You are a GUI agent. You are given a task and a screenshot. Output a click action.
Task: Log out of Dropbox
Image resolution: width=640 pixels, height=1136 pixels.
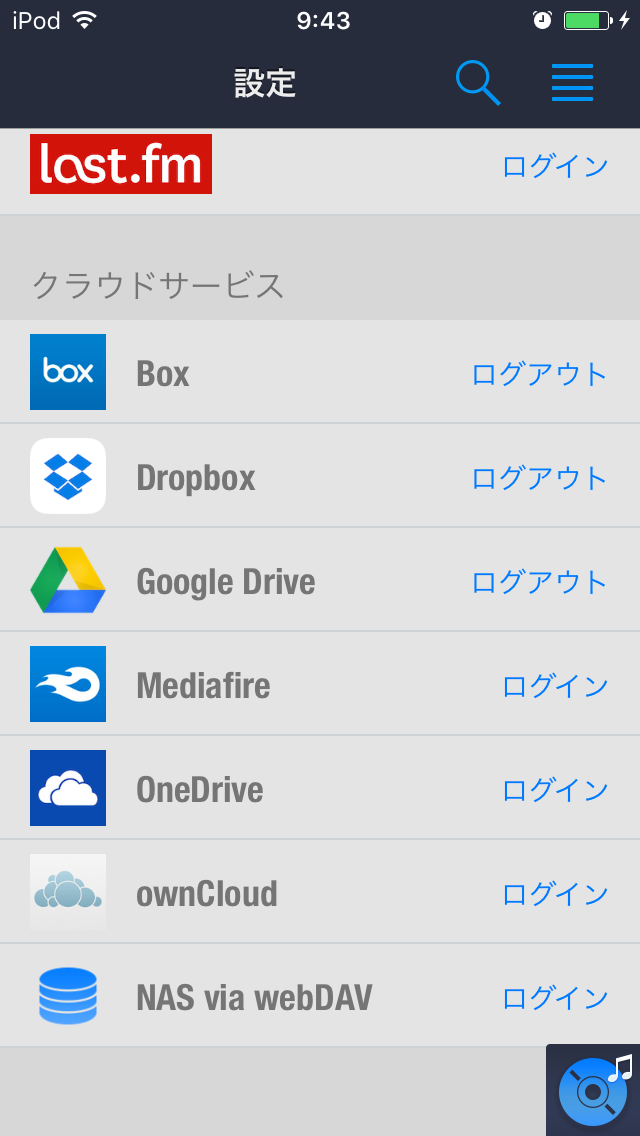pyautogui.click(x=539, y=478)
